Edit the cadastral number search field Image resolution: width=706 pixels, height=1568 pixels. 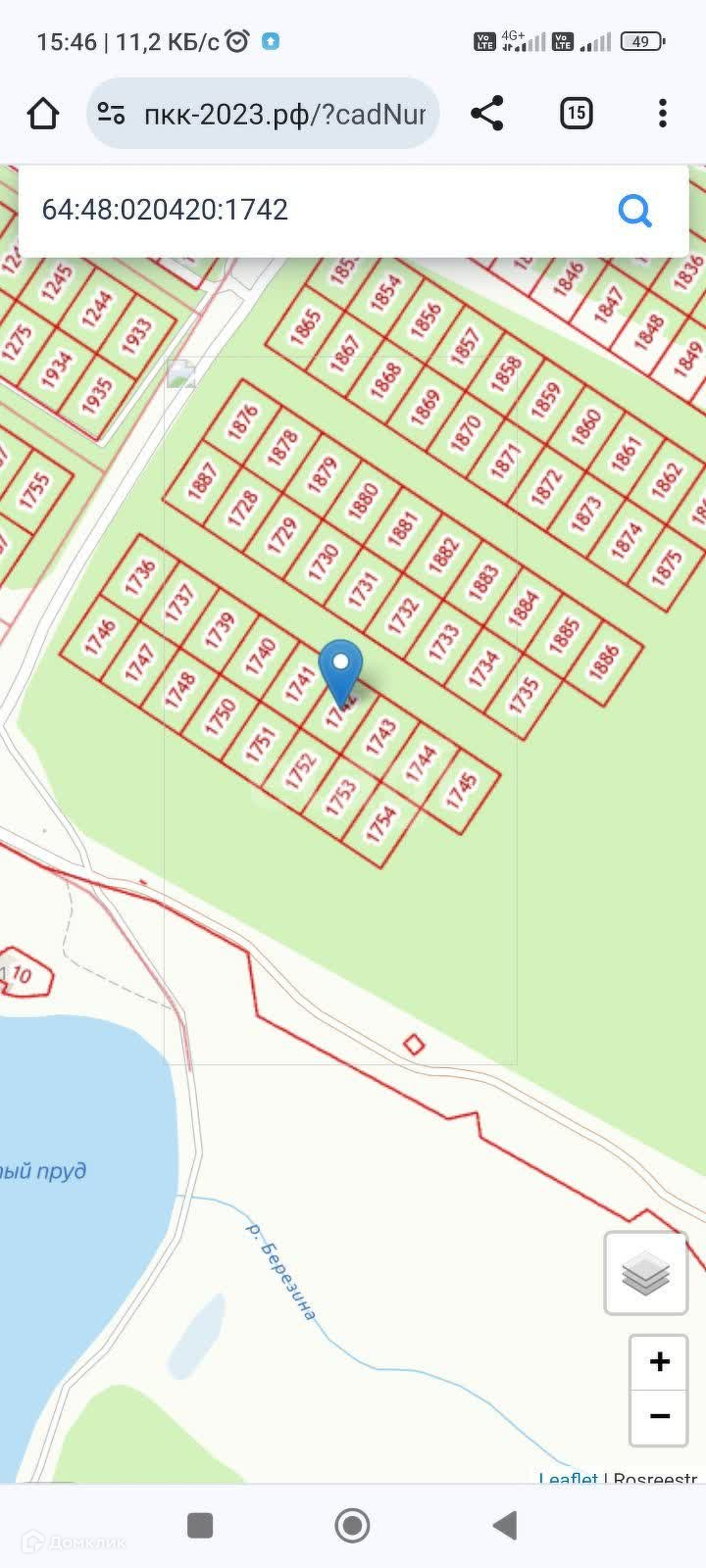[x=314, y=210]
